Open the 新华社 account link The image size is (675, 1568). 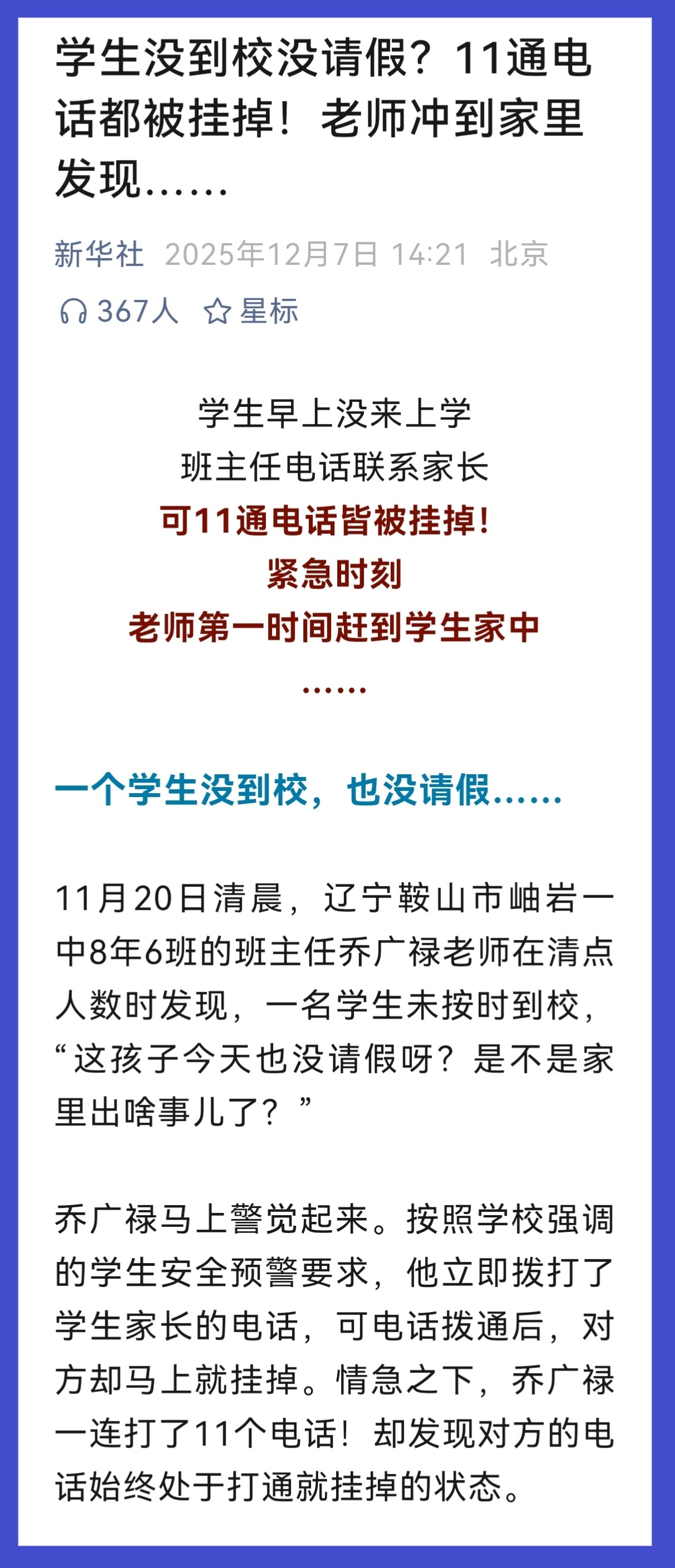click(x=99, y=254)
